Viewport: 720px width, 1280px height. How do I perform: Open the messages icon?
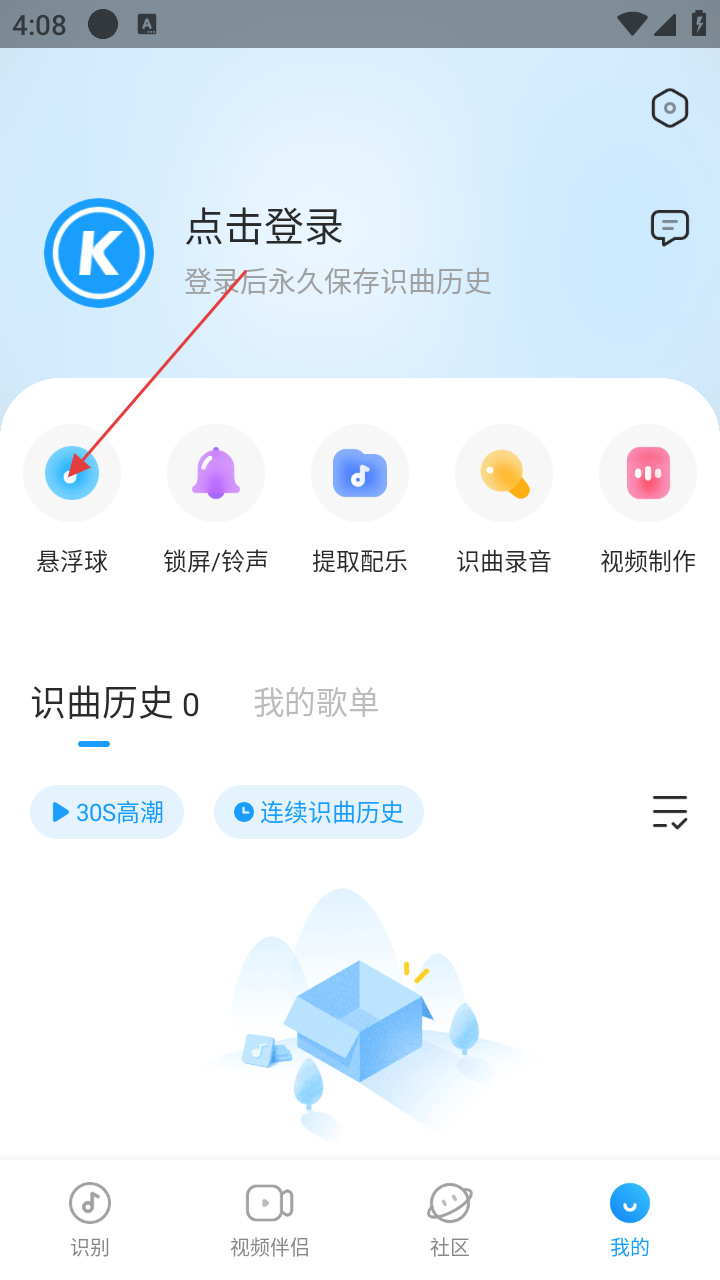(x=669, y=227)
